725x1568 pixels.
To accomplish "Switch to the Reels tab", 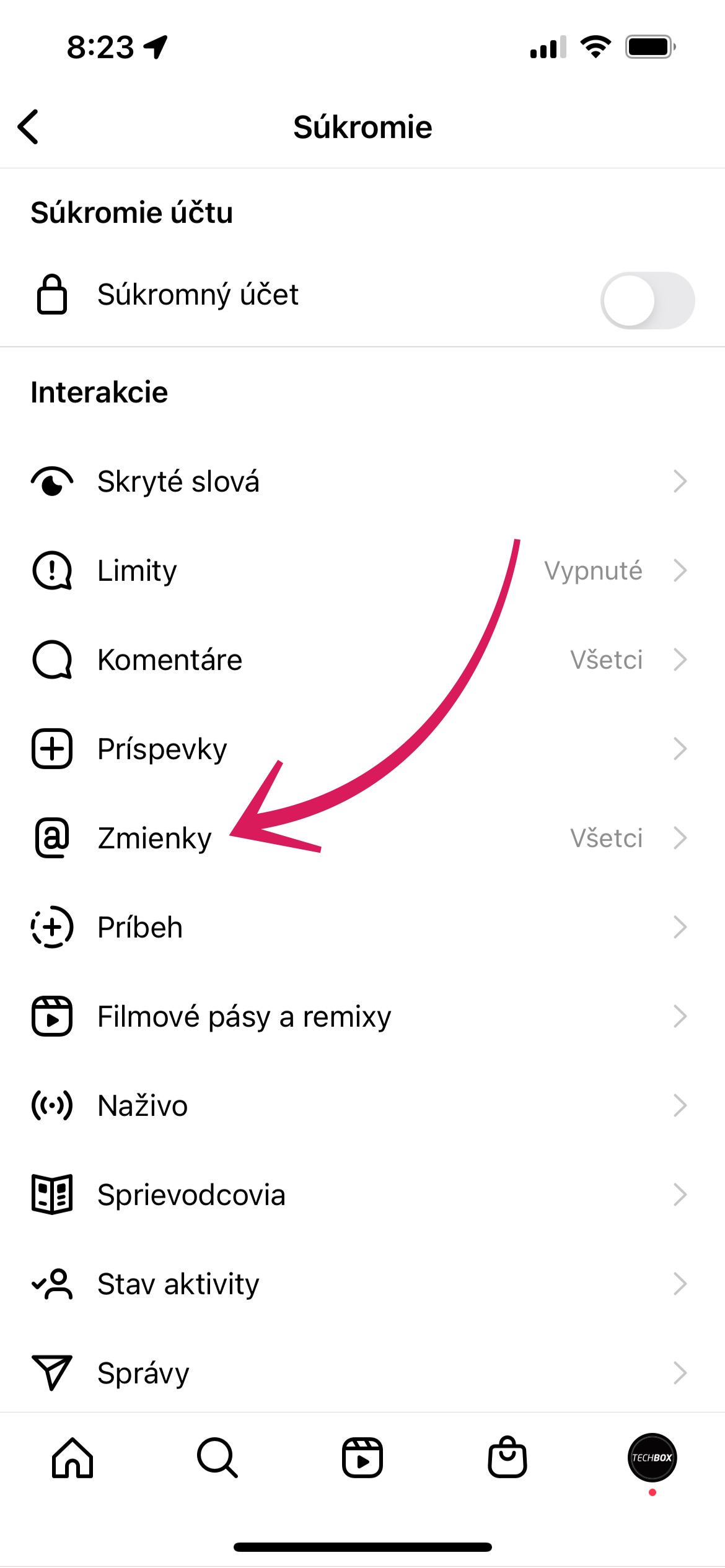I will pyautogui.click(x=362, y=1458).
